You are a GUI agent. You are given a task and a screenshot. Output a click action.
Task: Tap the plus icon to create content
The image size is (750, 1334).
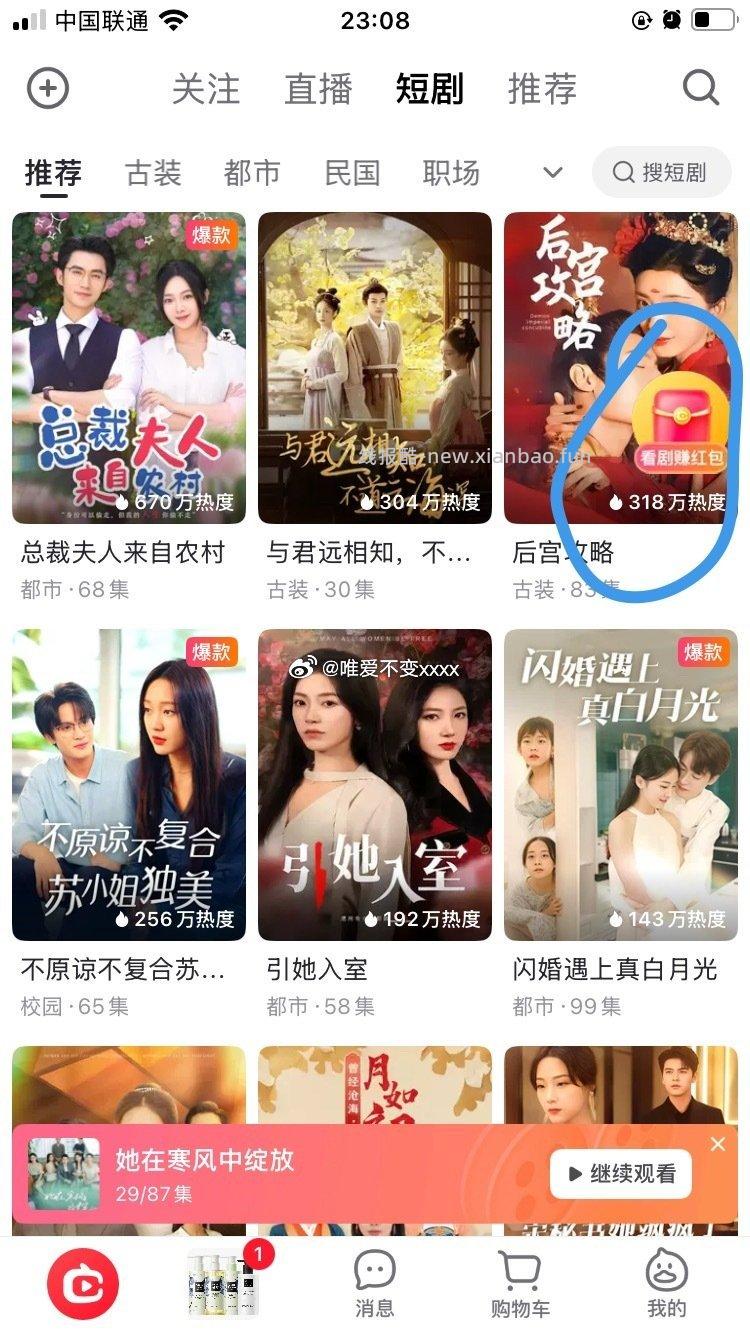(47, 88)
